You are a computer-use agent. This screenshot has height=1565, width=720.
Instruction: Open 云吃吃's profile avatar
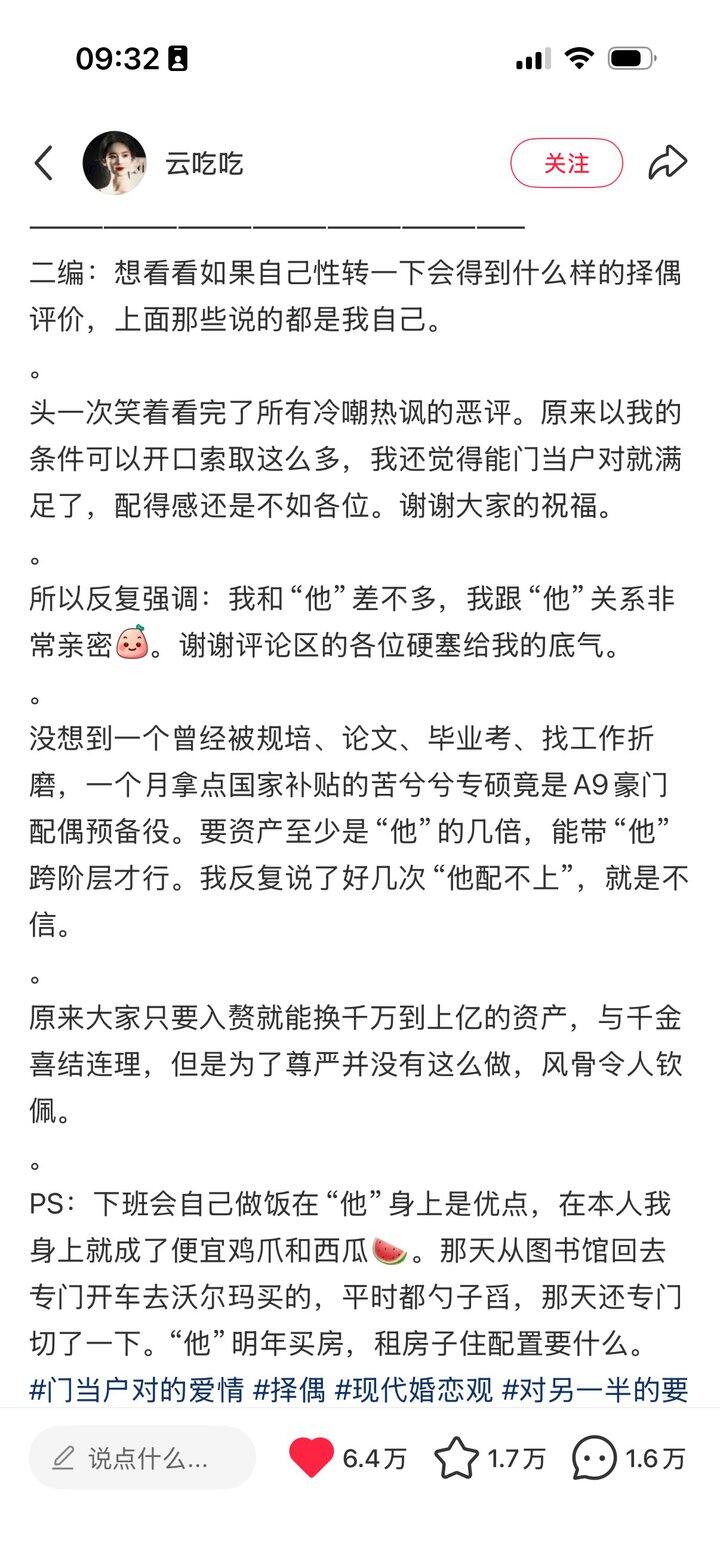point(114,163)
